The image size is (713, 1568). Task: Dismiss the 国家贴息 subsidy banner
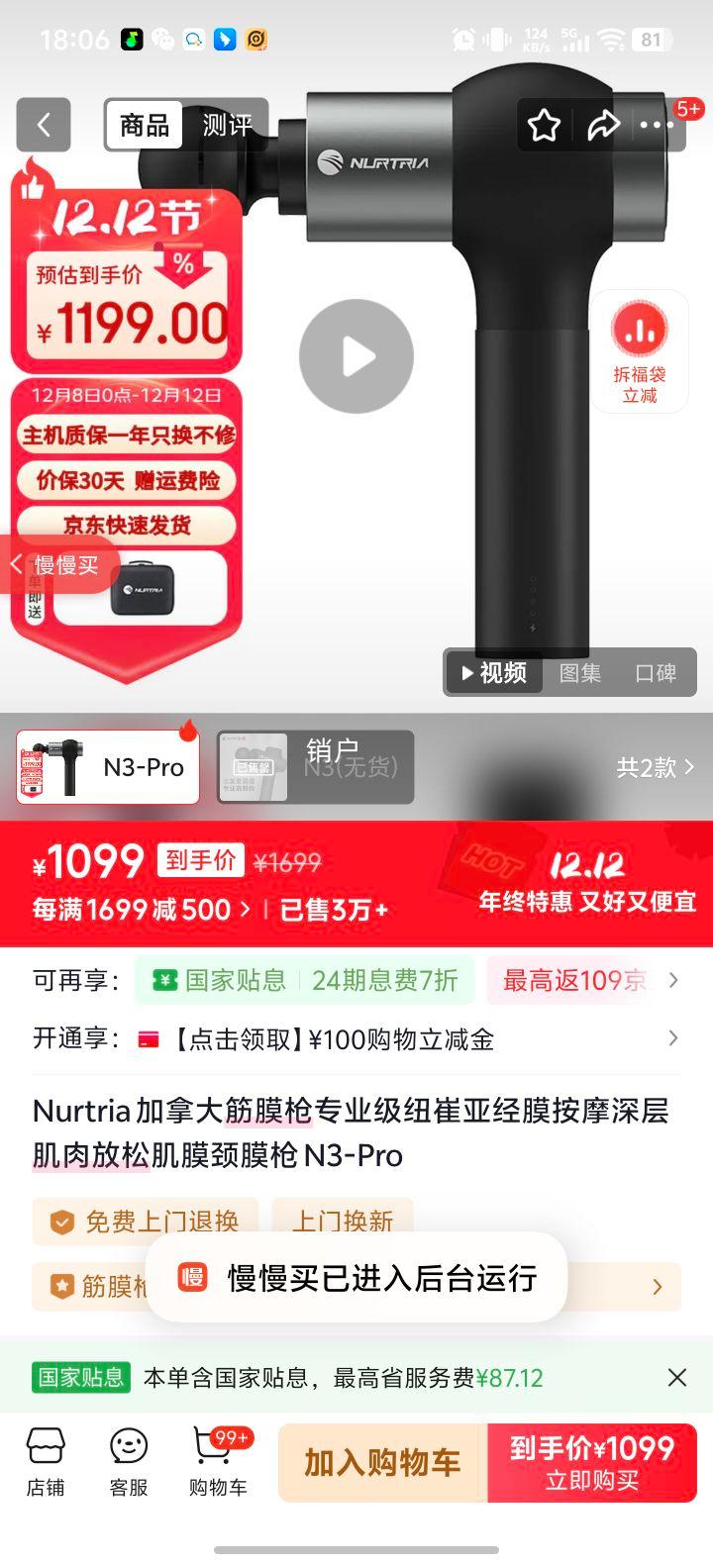pos(677,1377)
